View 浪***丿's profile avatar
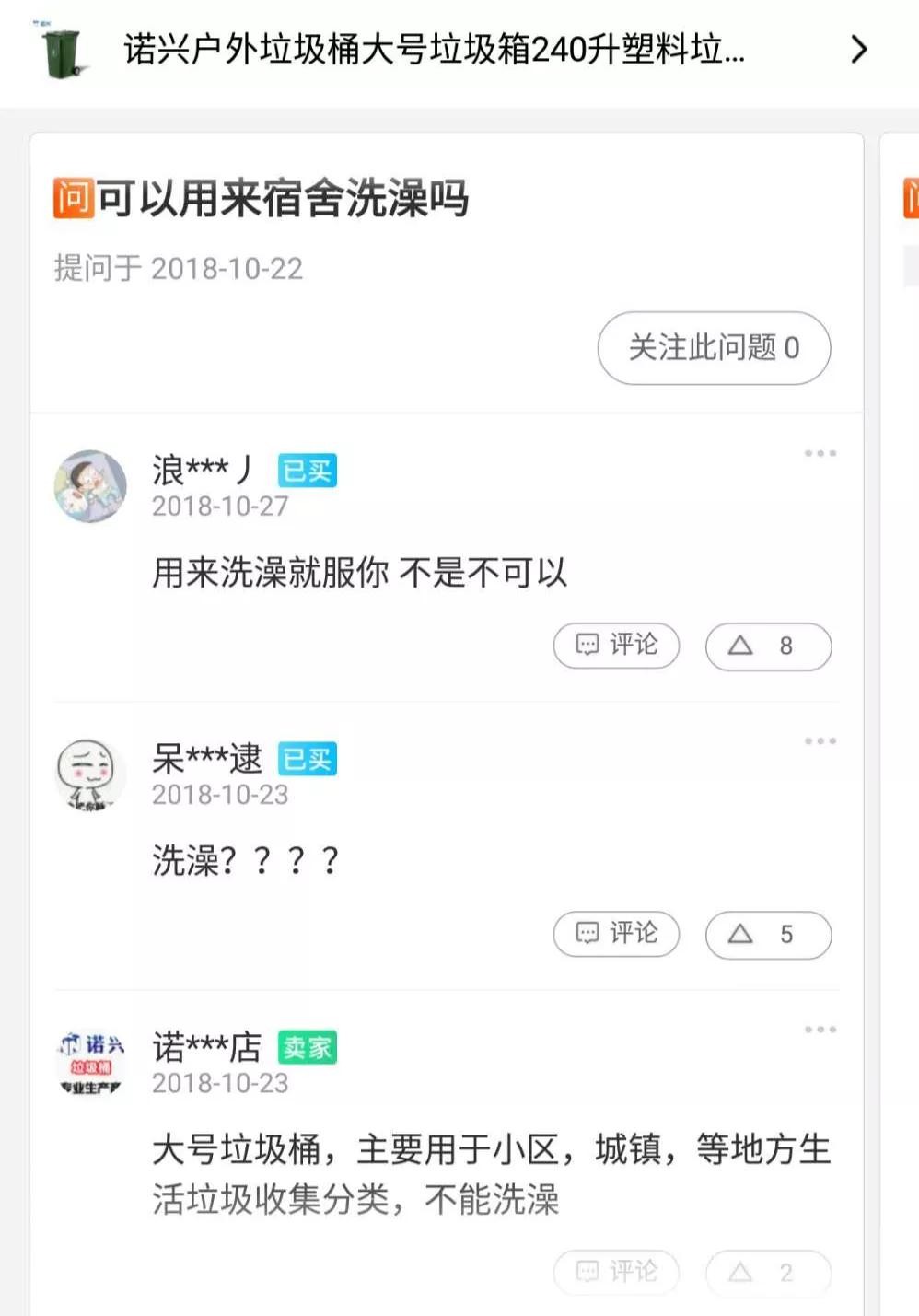 coord(90,486)
